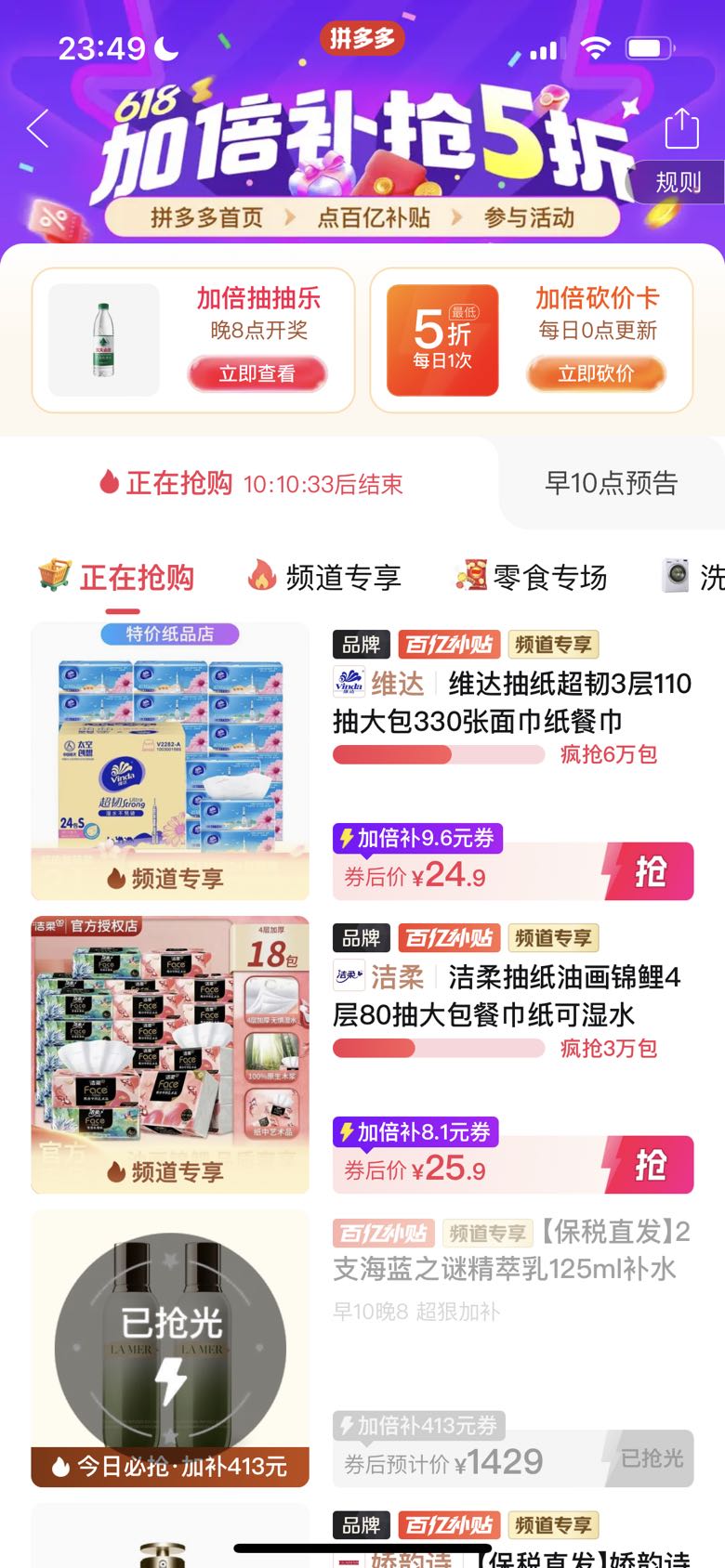This screenshot has width=725, height=1568.
Task: Tap 立即砍价 in 加倍砍价卡 card
Action: [596, 373]
